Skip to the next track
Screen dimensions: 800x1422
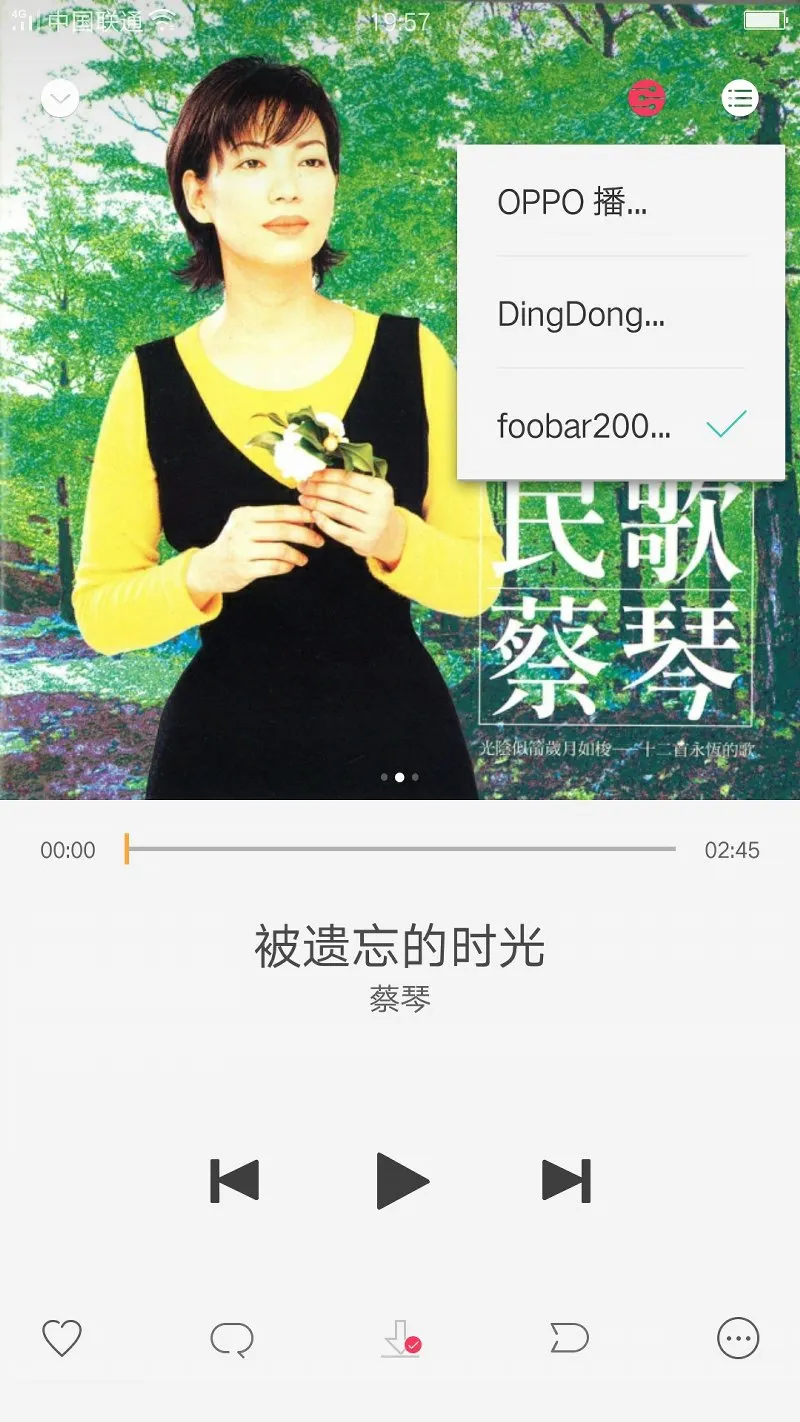click(566, 1181)
